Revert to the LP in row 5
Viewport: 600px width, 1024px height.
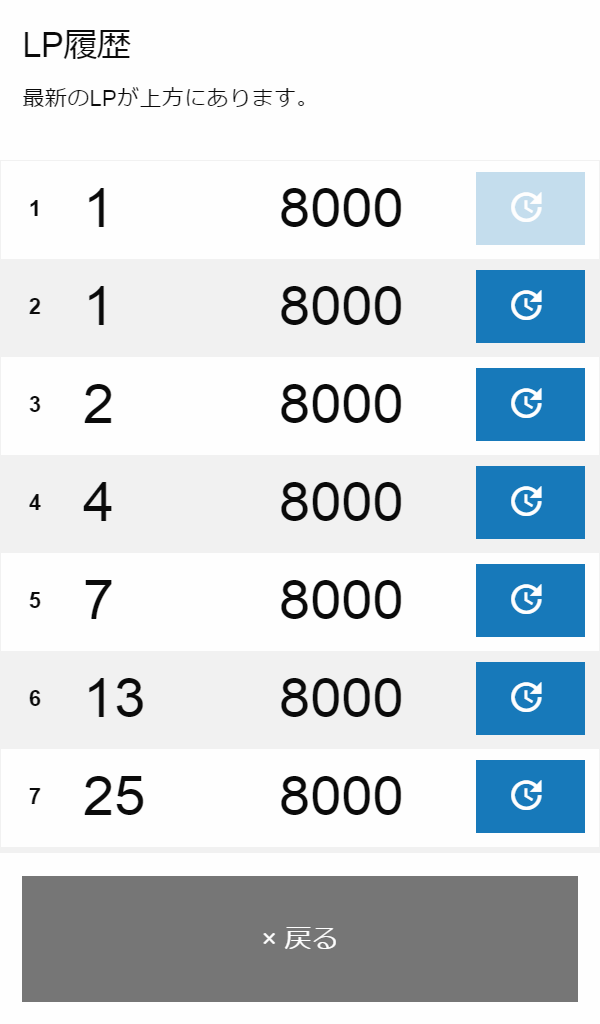point(530,600)
